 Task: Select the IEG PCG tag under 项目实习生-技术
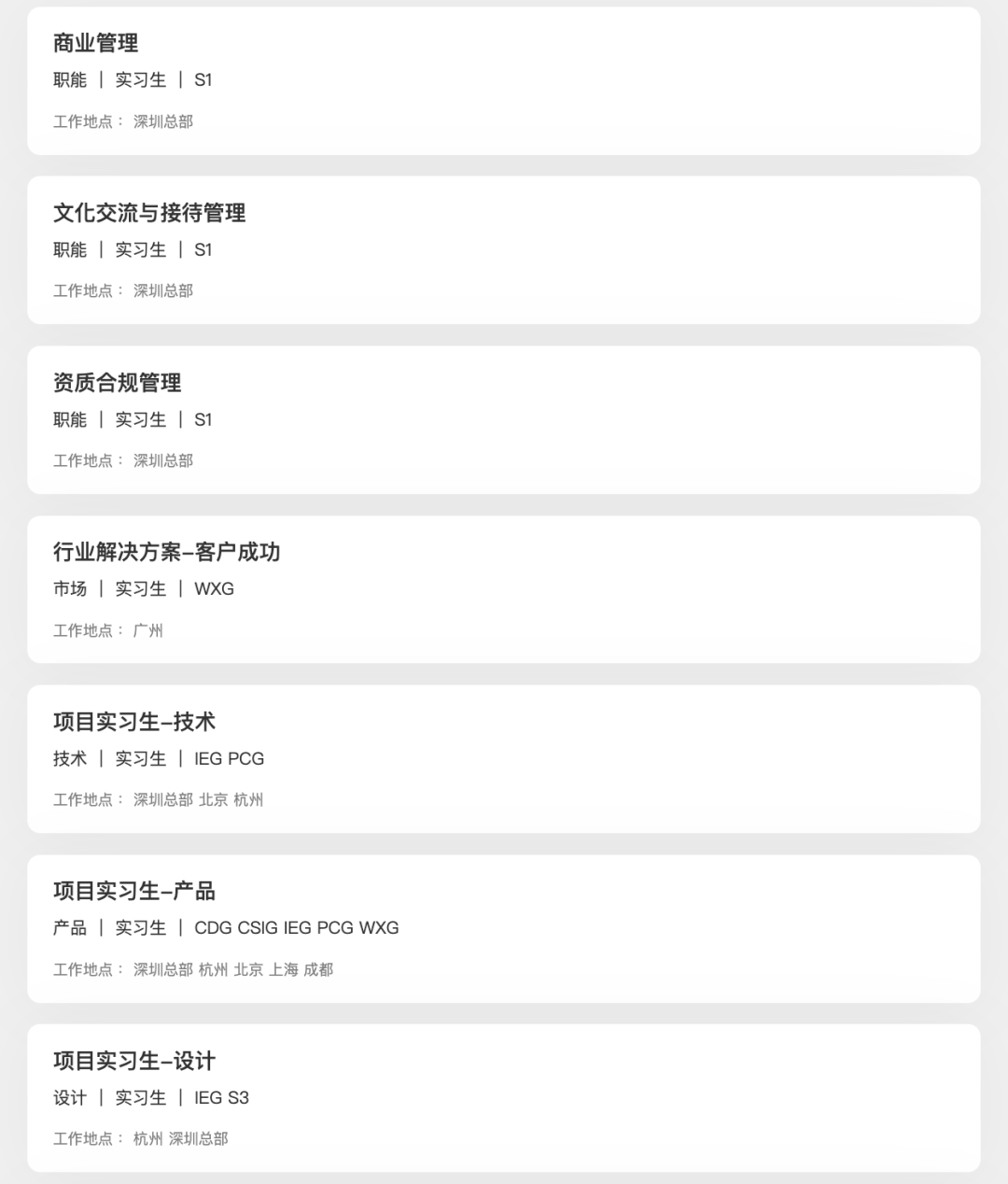(229, 759)
